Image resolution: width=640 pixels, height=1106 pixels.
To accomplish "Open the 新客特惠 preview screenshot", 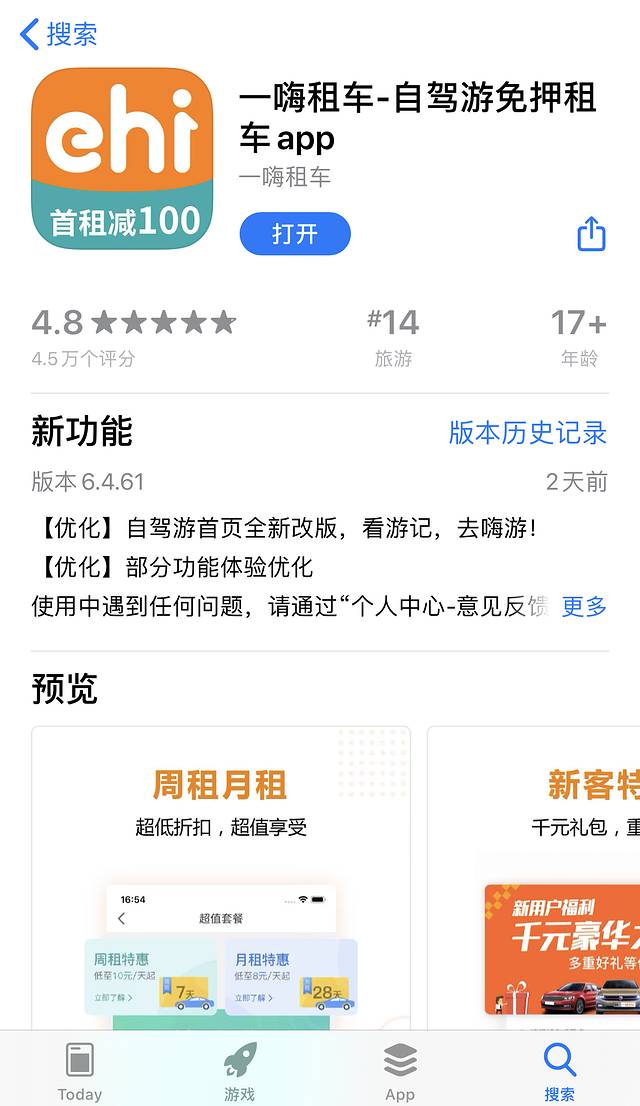I will click(535, 880).
